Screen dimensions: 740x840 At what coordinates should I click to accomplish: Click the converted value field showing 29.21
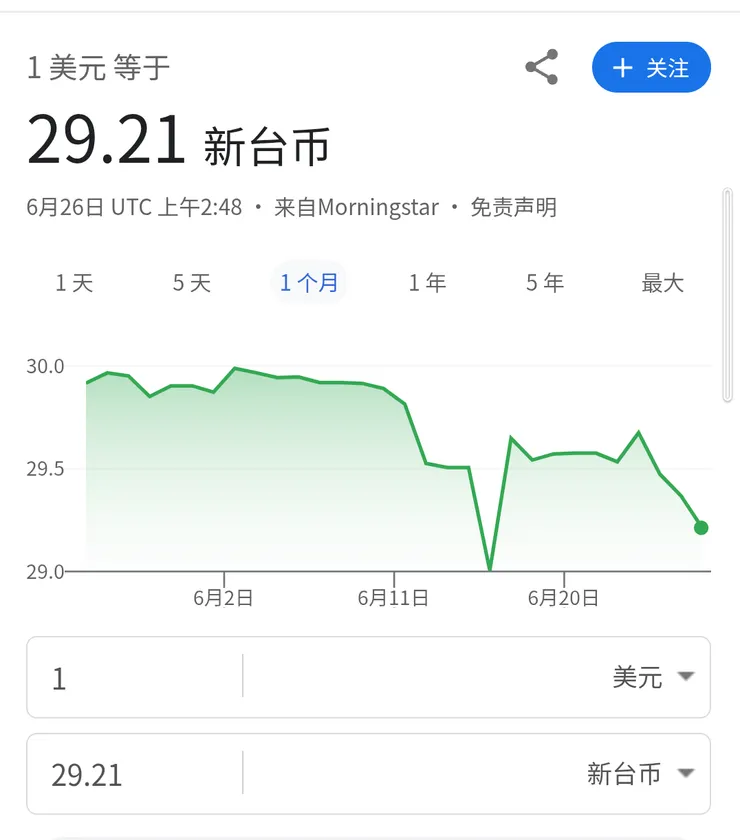130,773
